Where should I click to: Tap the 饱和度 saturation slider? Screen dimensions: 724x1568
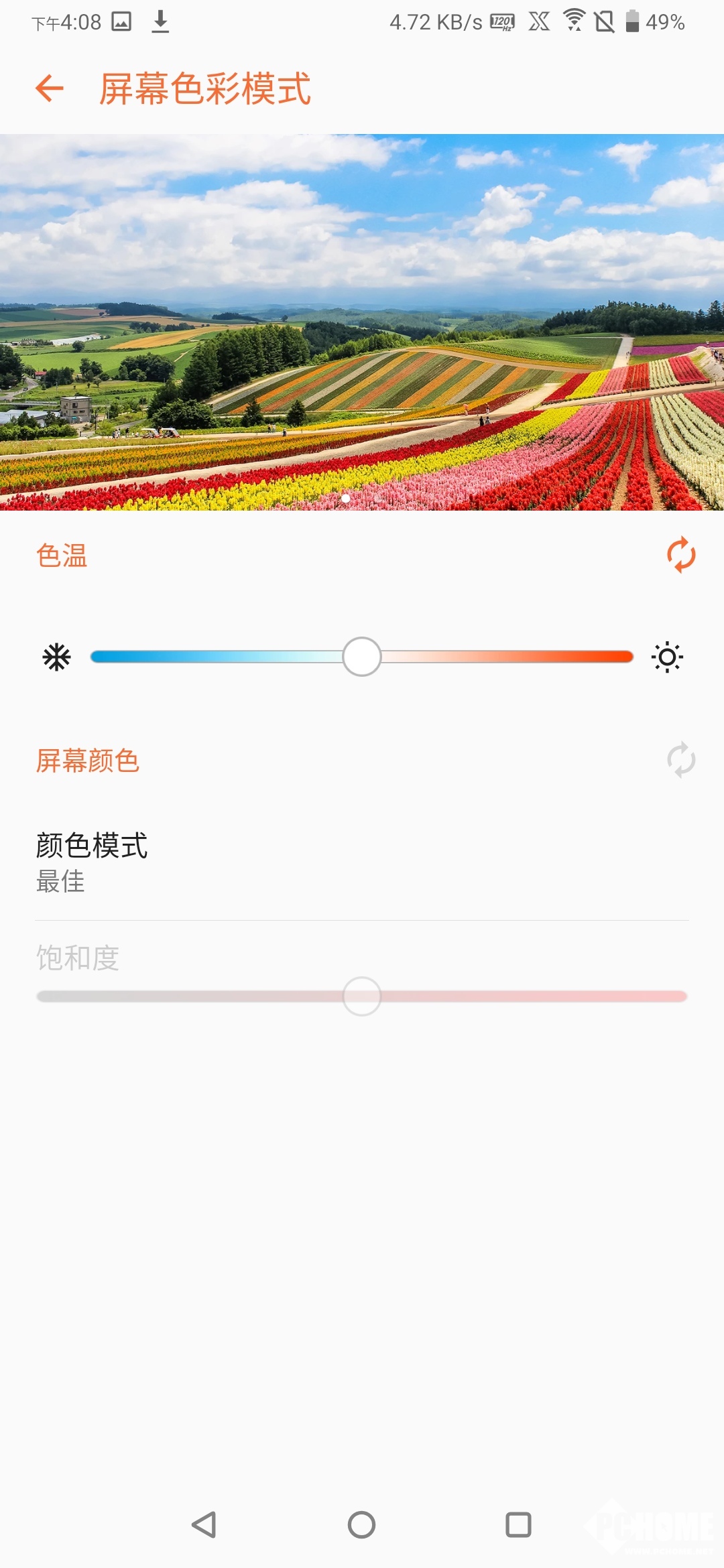362,996
